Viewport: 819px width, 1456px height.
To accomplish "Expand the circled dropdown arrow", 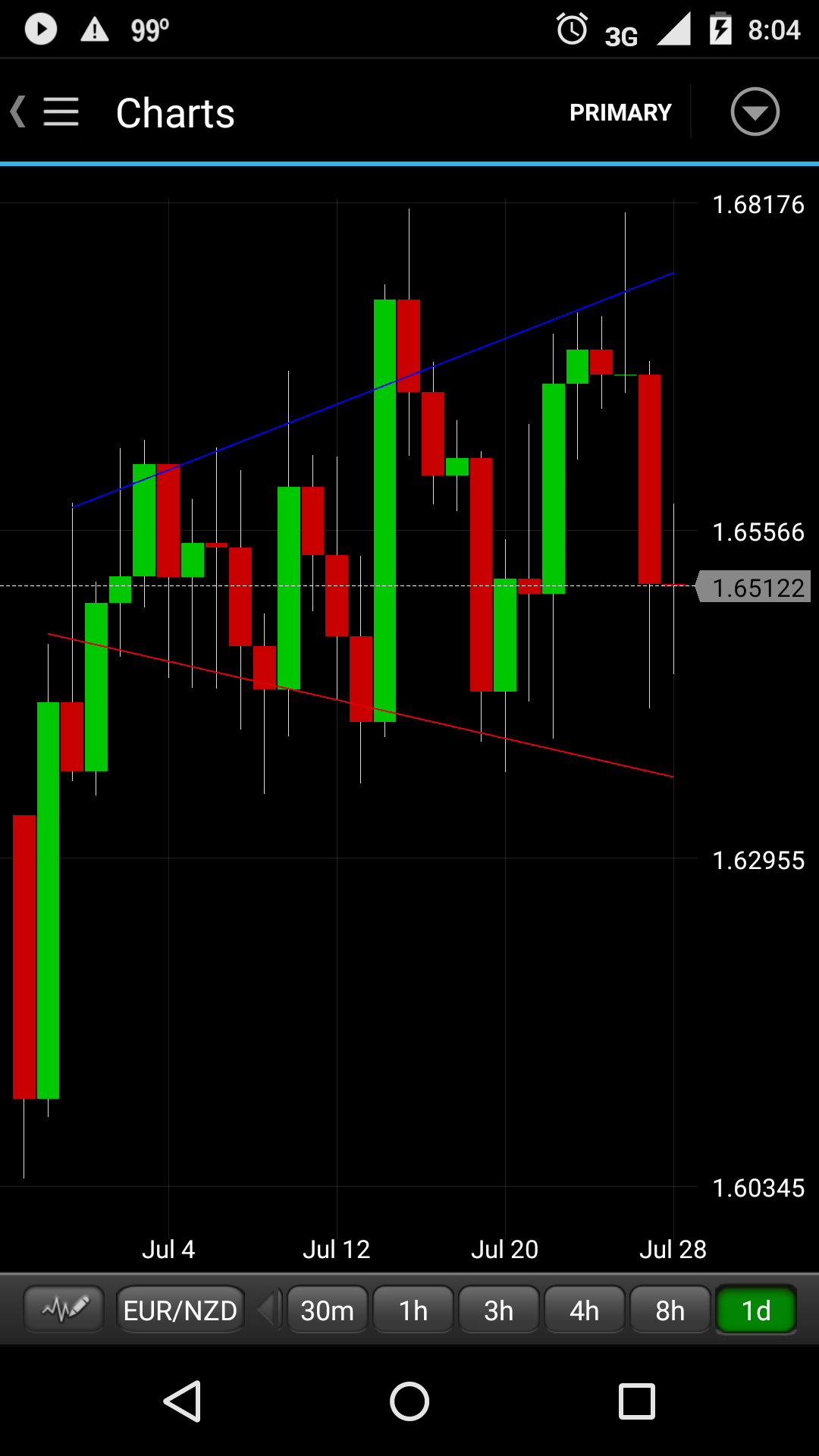I will [755, 112].
